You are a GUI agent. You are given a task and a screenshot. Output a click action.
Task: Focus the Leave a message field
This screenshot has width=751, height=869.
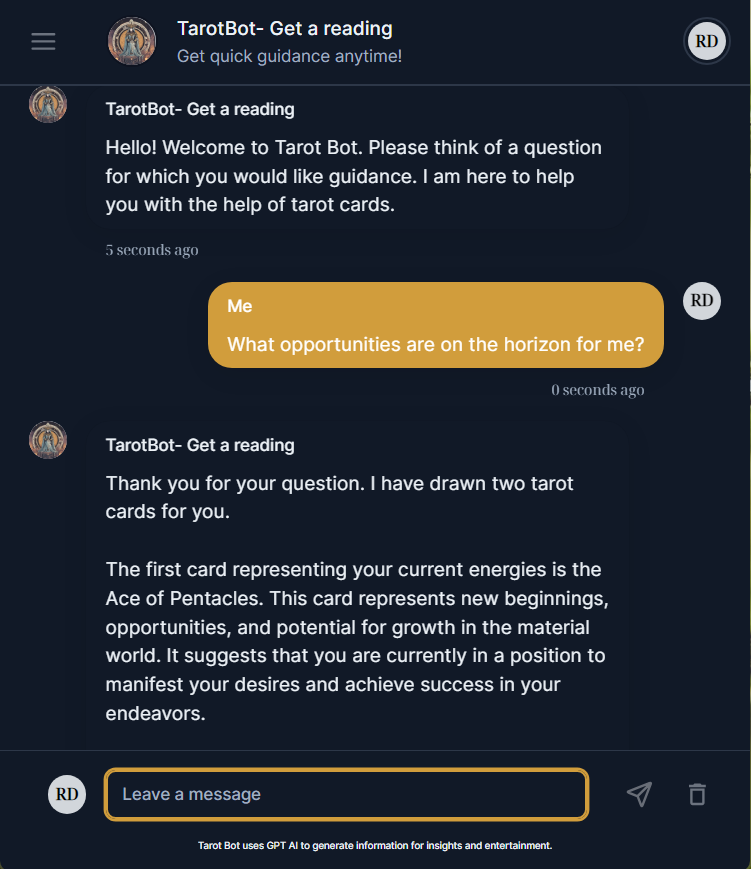click(346, 794)
